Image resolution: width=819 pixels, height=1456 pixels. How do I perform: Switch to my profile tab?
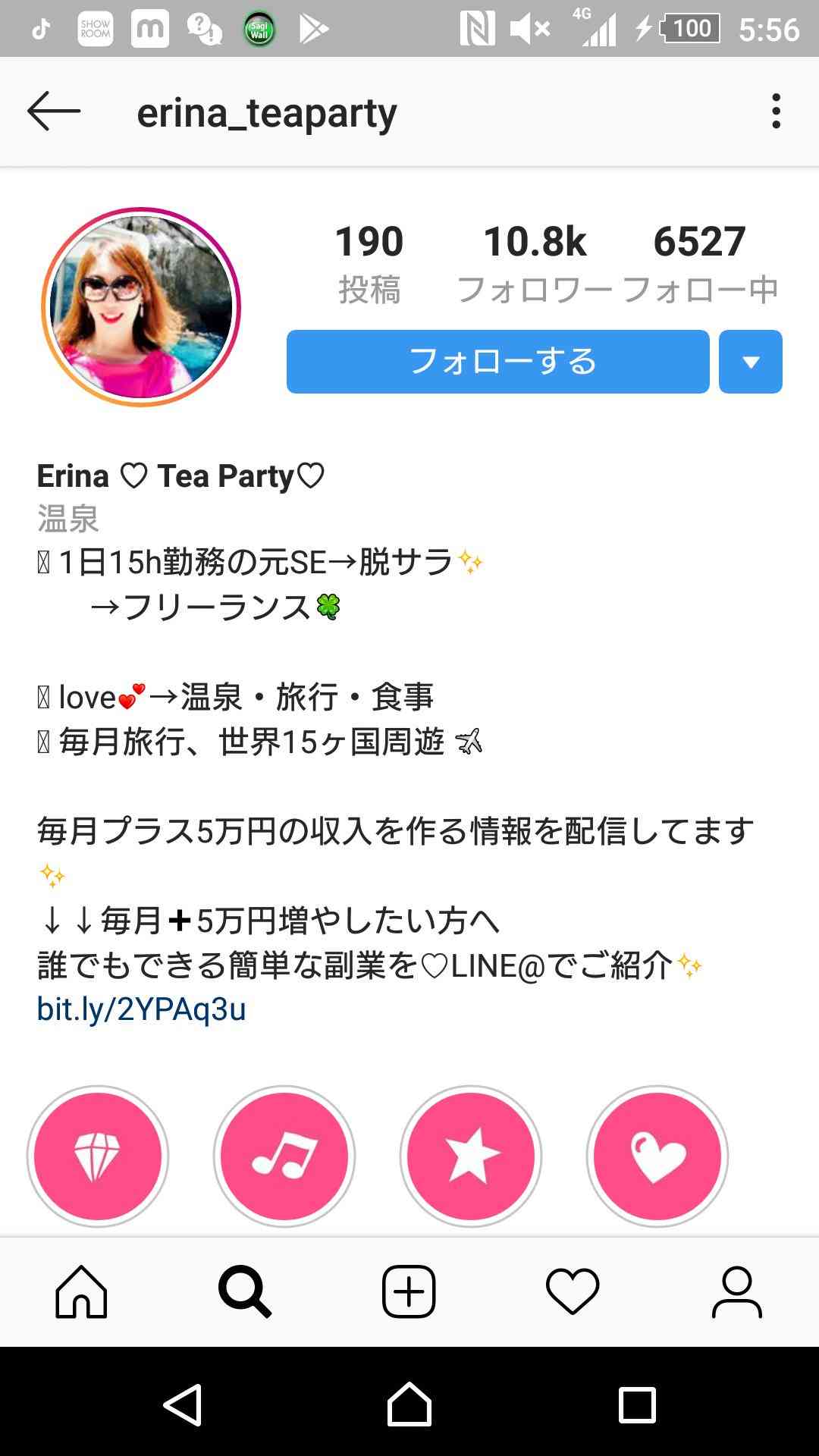coord(736,1291)
